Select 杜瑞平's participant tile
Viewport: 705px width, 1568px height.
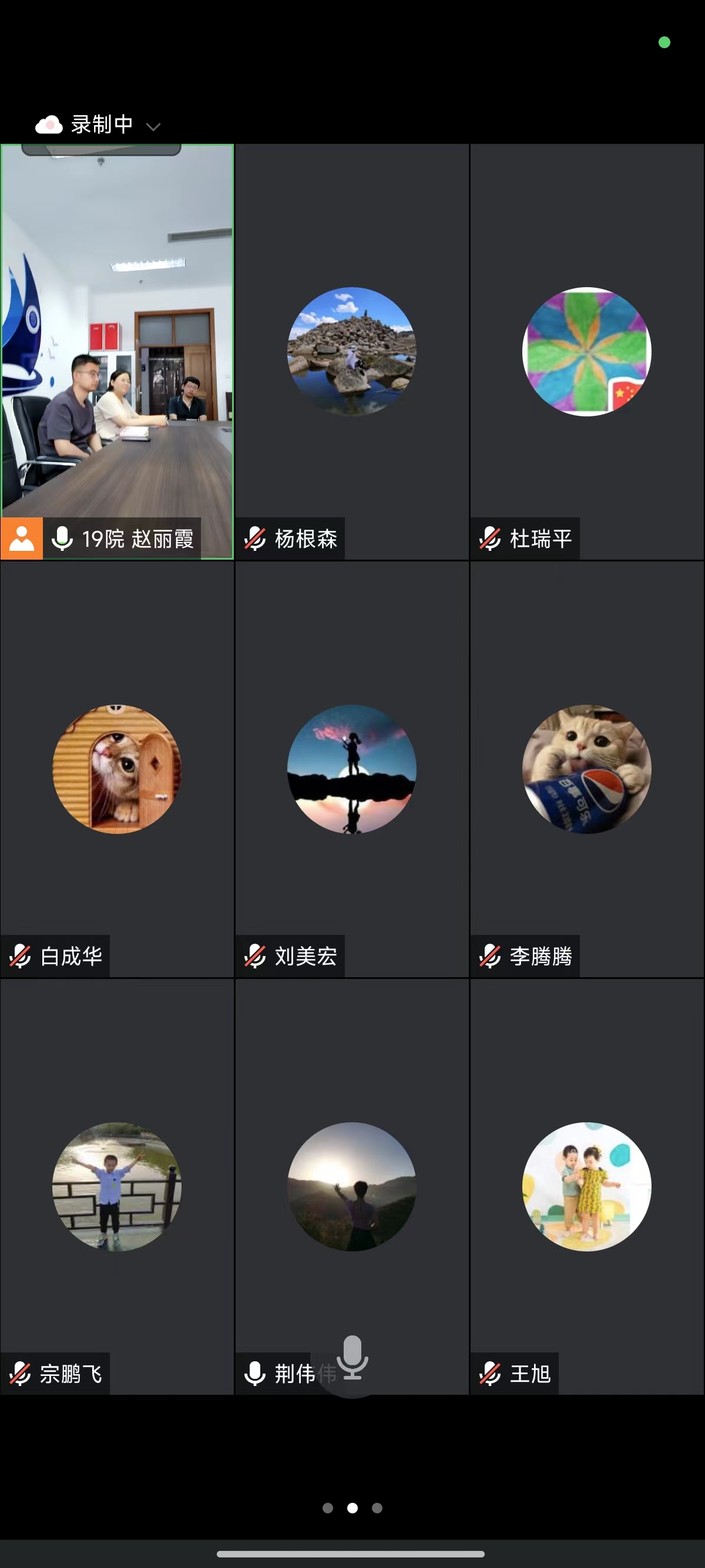tap(587, 351)
